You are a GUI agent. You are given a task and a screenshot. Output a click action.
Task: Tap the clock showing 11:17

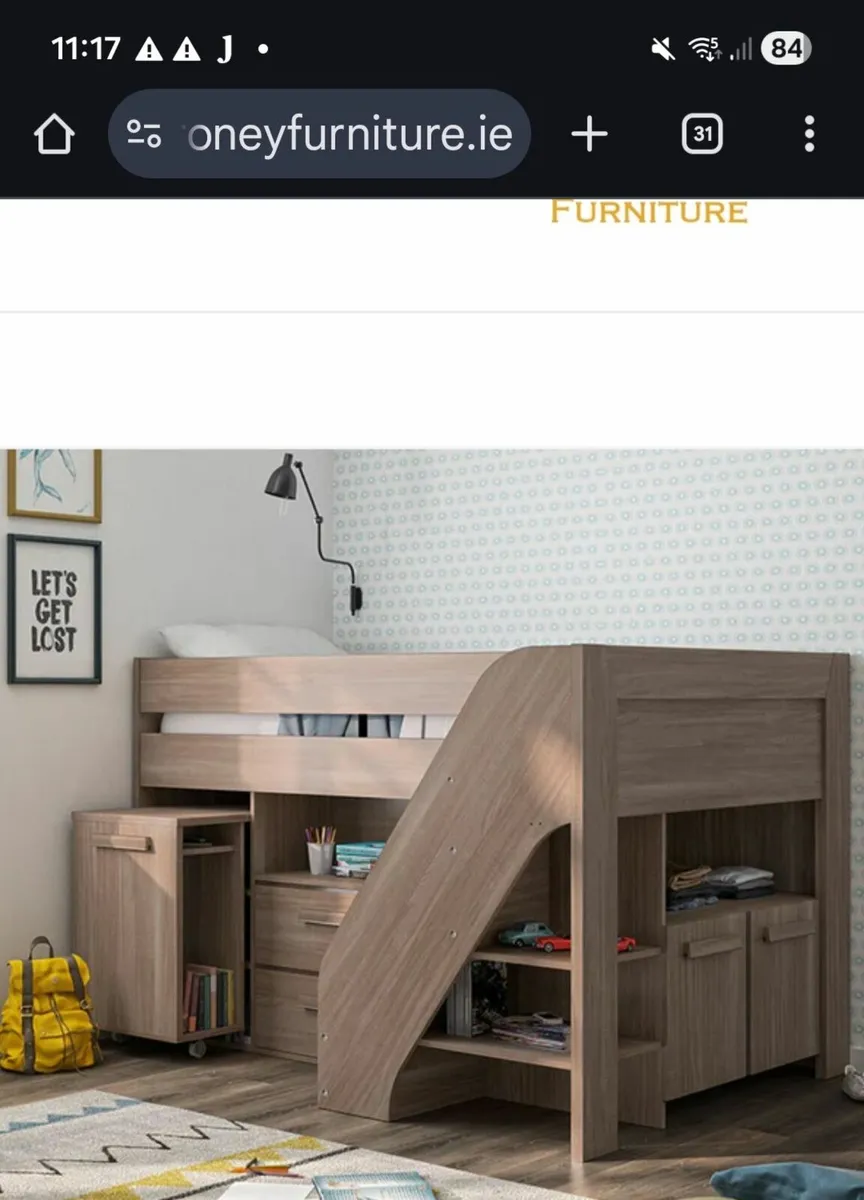(x=85, y=48)
